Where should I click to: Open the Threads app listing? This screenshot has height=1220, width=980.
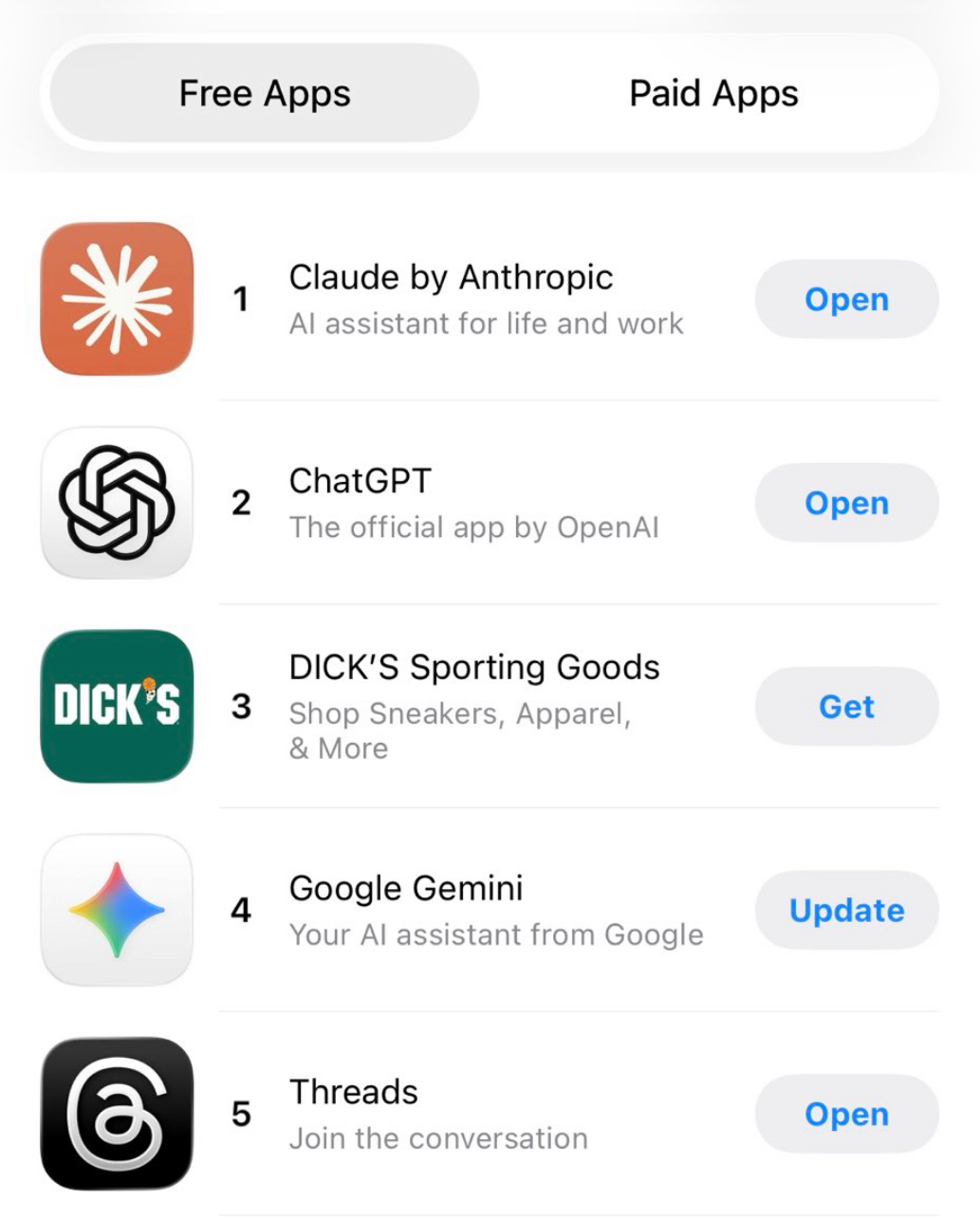(353, 1092)
